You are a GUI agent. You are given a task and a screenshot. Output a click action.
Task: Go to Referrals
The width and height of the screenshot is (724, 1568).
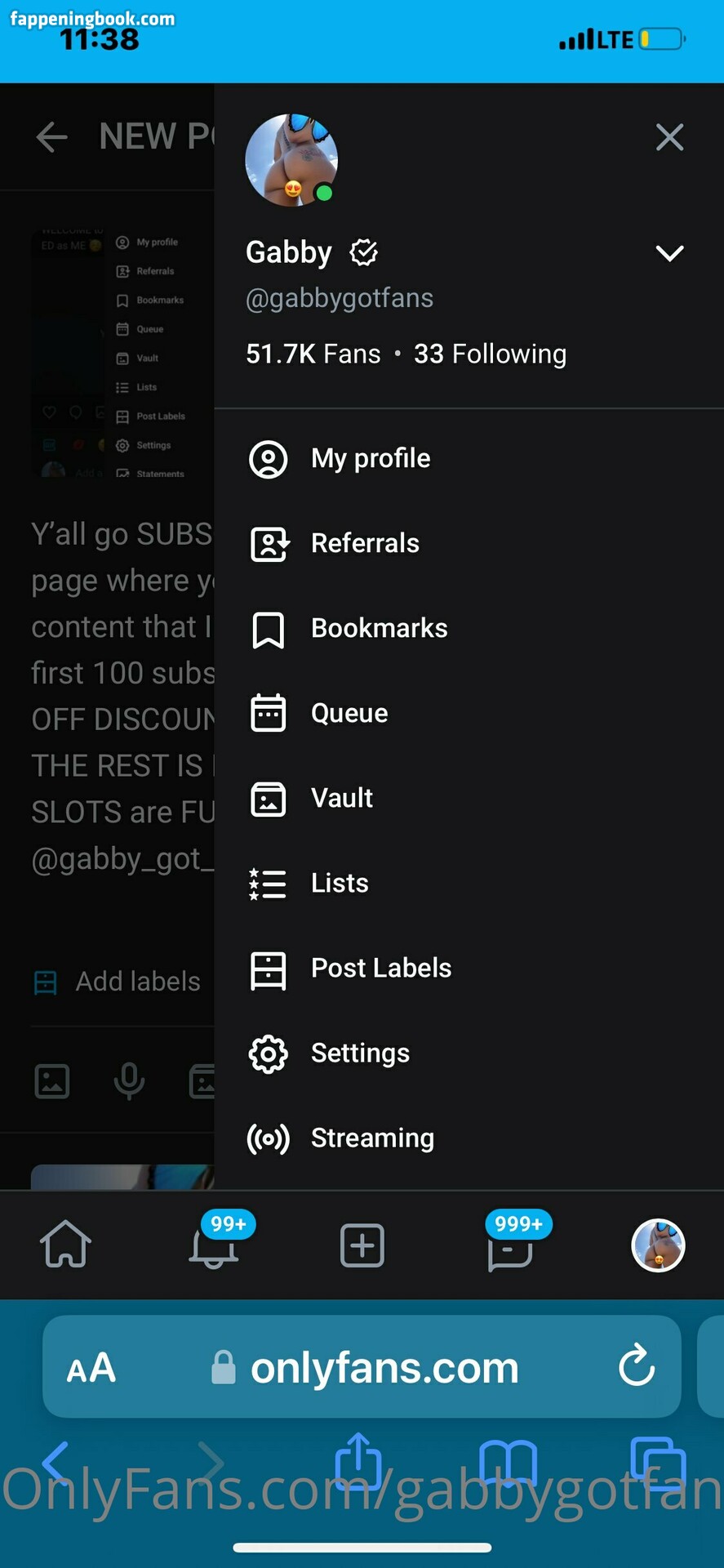click(x=365, y=544)
